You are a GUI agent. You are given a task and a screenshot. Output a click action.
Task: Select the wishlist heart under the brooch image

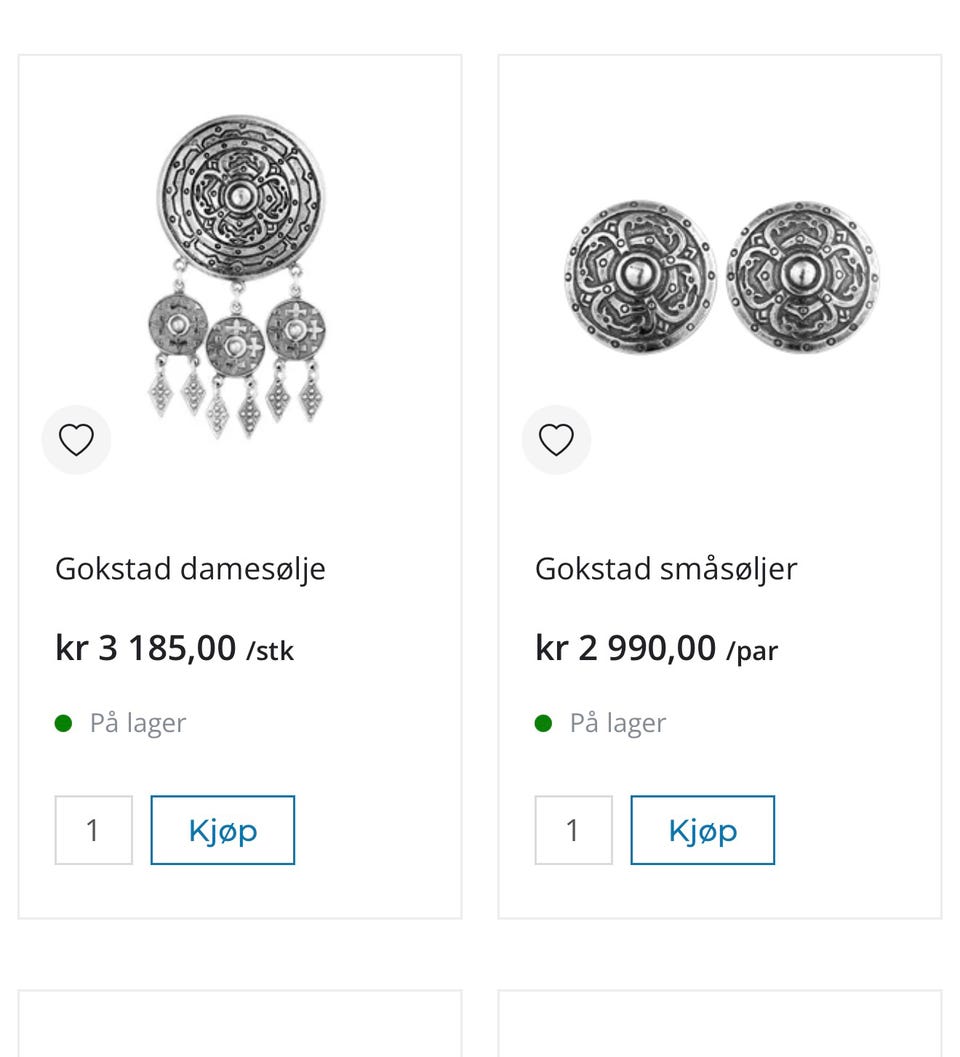coord(76,439)
